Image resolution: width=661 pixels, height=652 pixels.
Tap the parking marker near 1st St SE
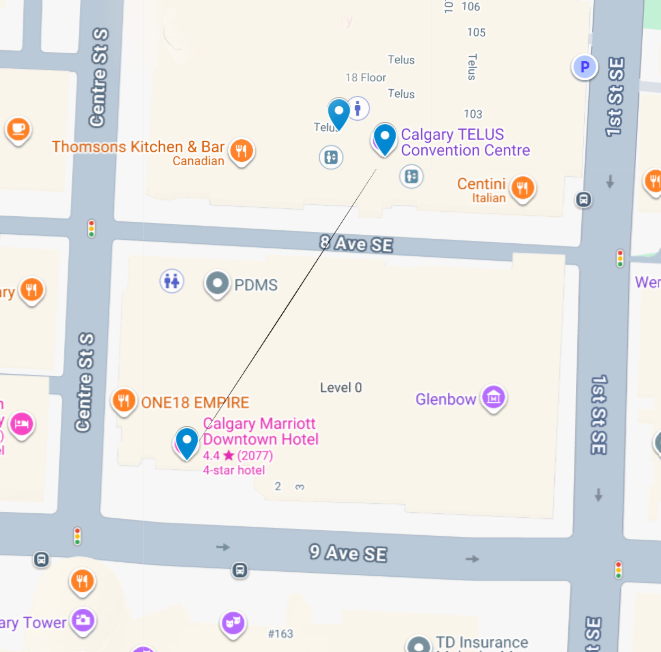click(x=584, y=68)
